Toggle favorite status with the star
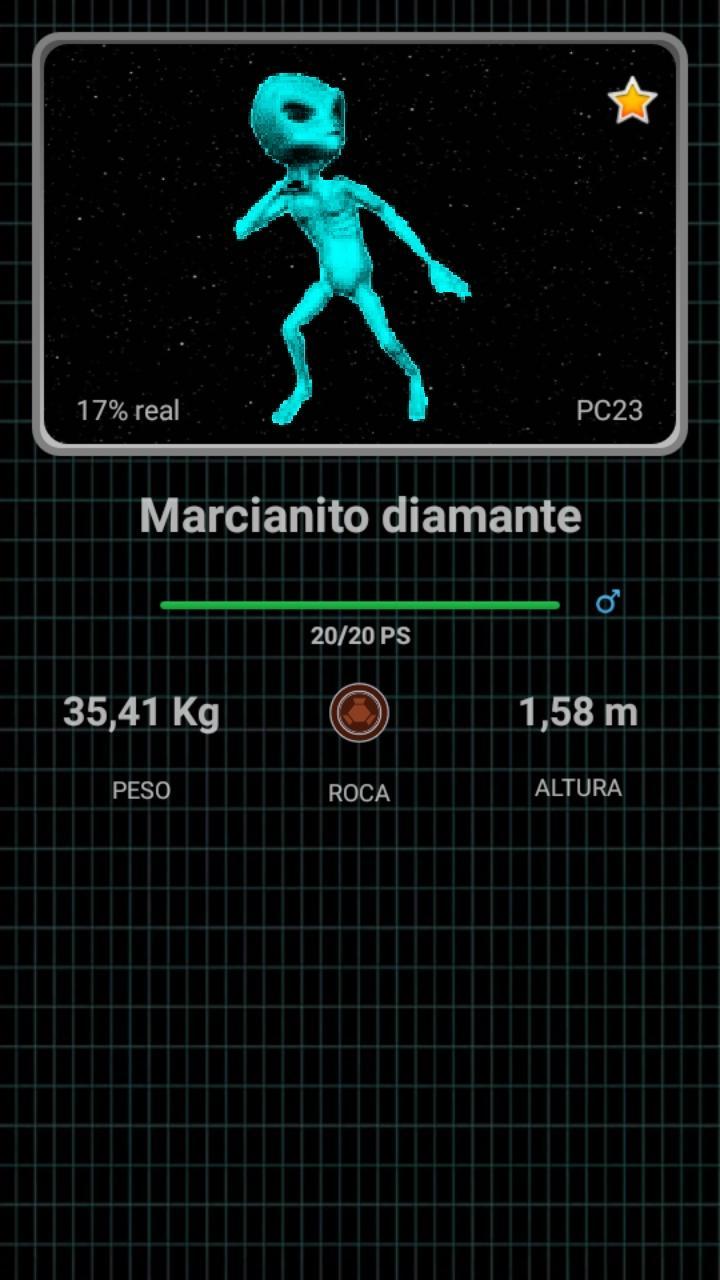 pos(631,100)
